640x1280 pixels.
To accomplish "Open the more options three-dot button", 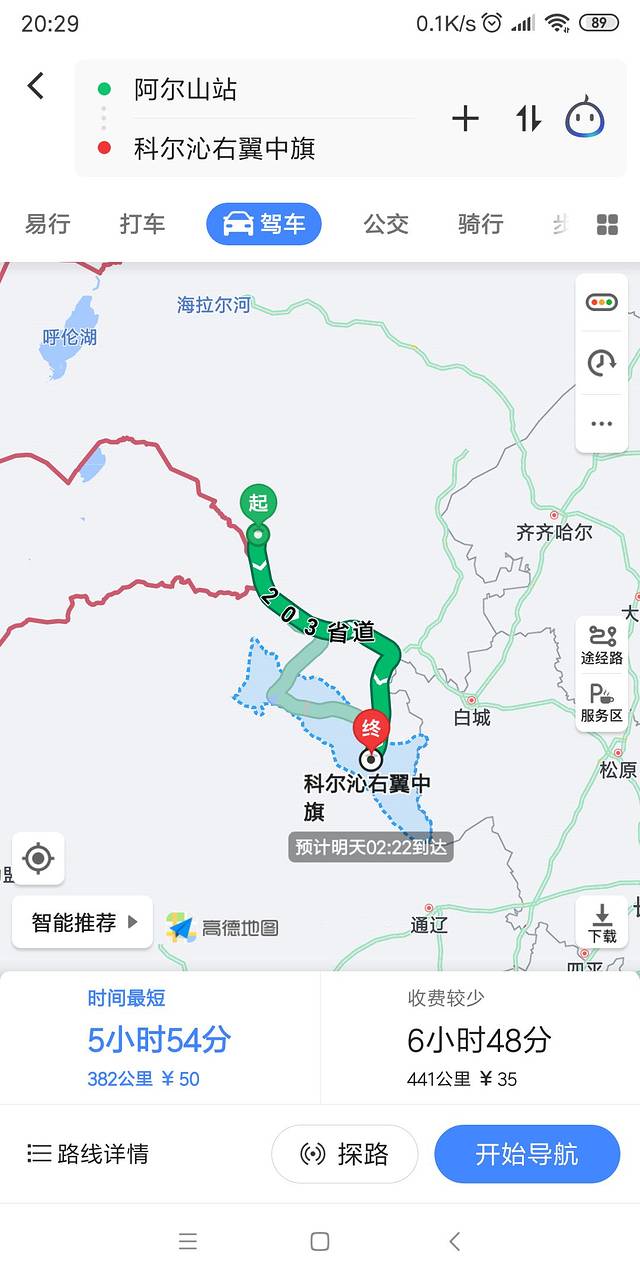I will point(601,424).
